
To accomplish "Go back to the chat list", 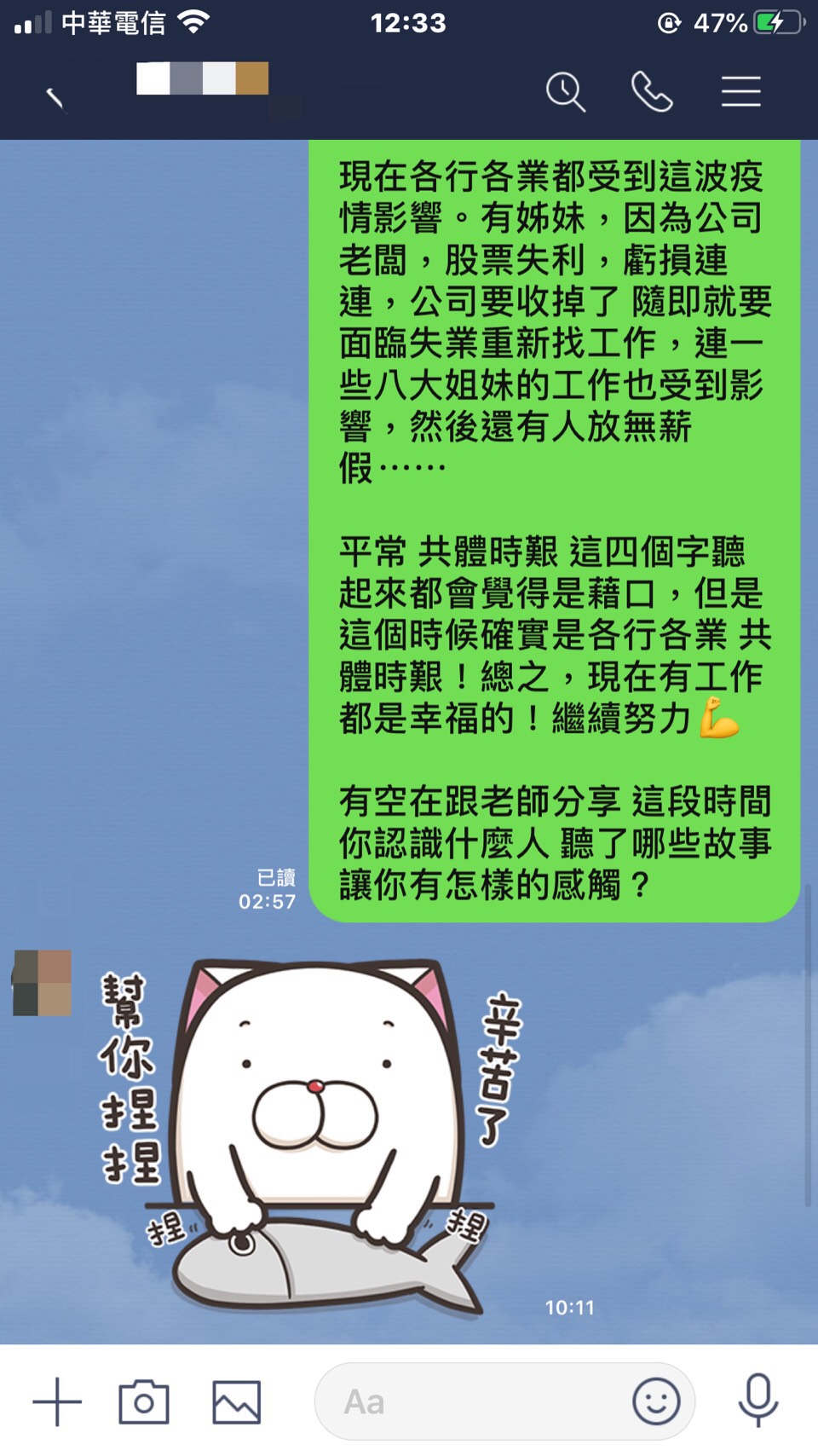I will pos(55,98).
